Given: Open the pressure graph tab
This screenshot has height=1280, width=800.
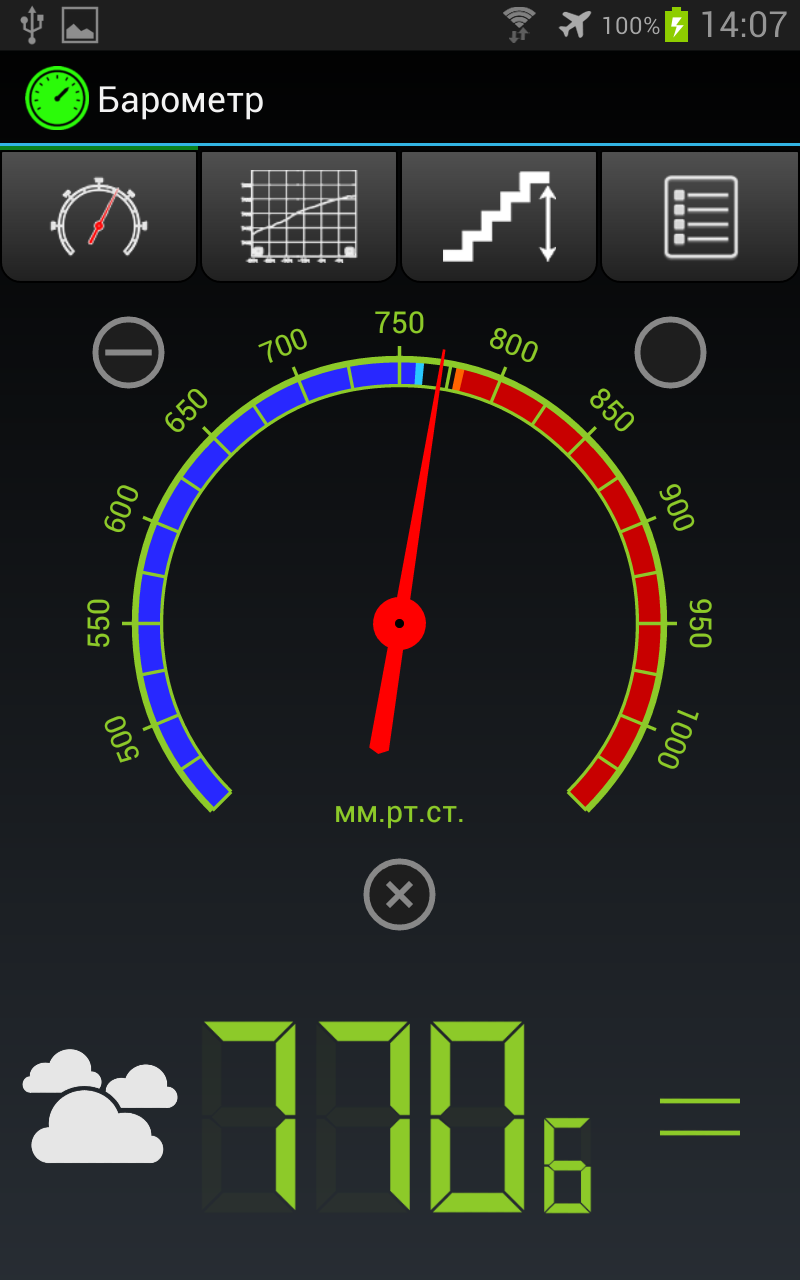Looking at the screenshot, I should [x=299, y=217].
